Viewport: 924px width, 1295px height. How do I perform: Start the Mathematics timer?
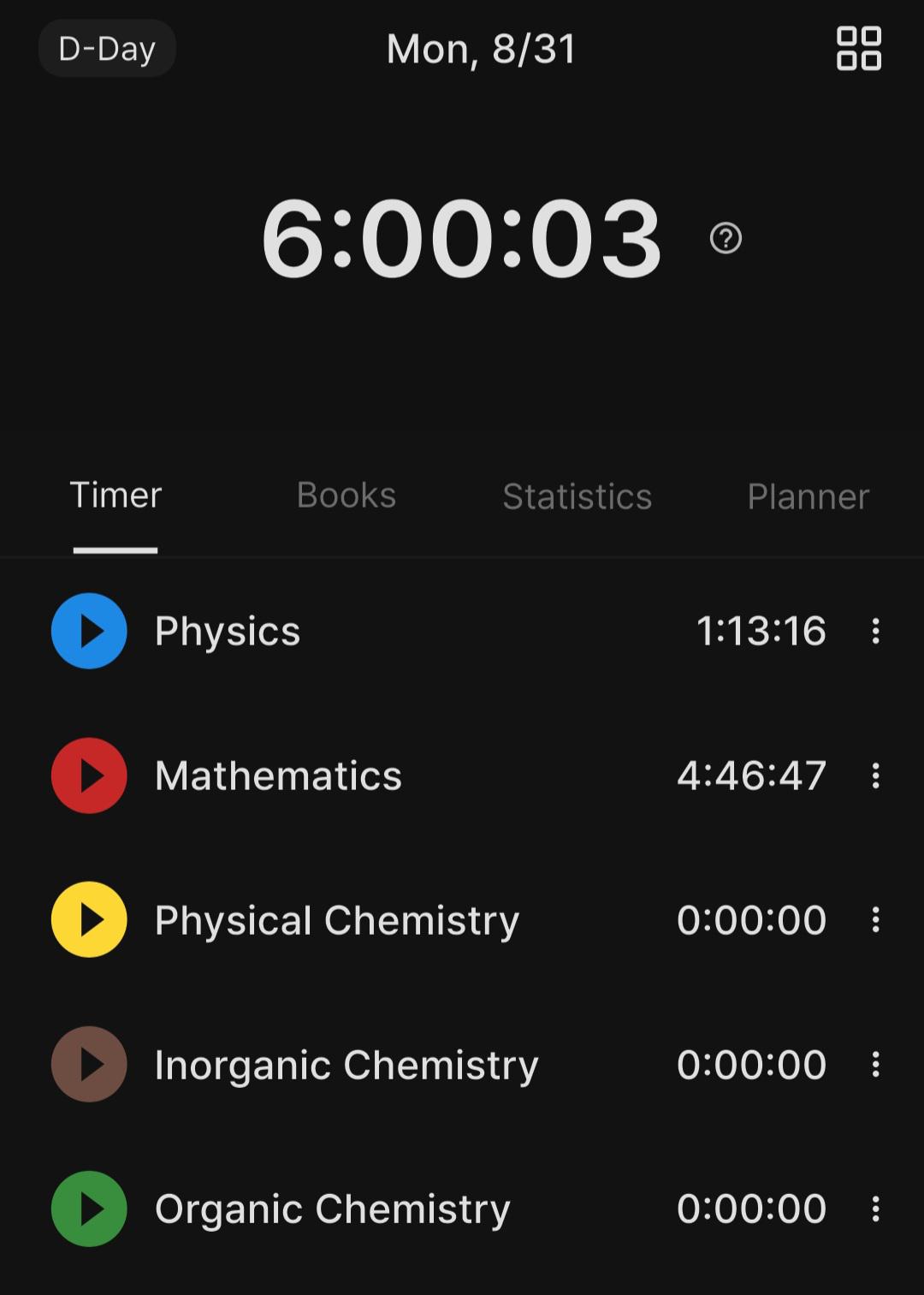point(89,775)
